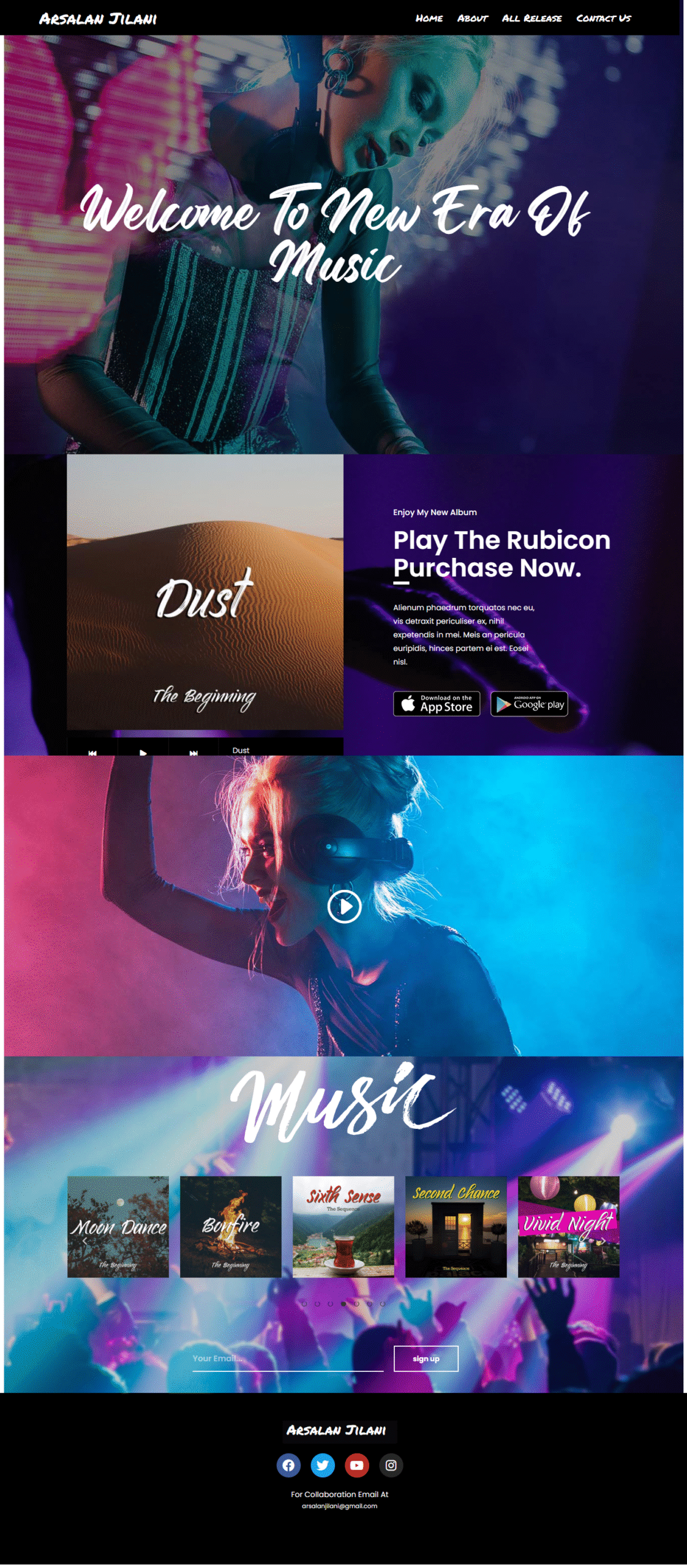Viewport: 687px width, 1568px height.
Task: Open the Moon Dance album cover
Action: 118,1226
